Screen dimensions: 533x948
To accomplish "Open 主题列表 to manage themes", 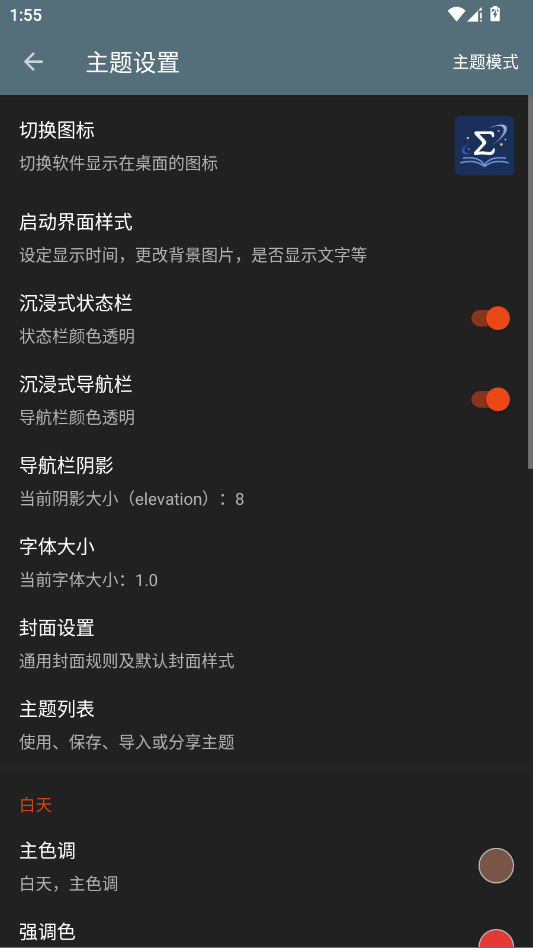I will [x=266, y=724].
